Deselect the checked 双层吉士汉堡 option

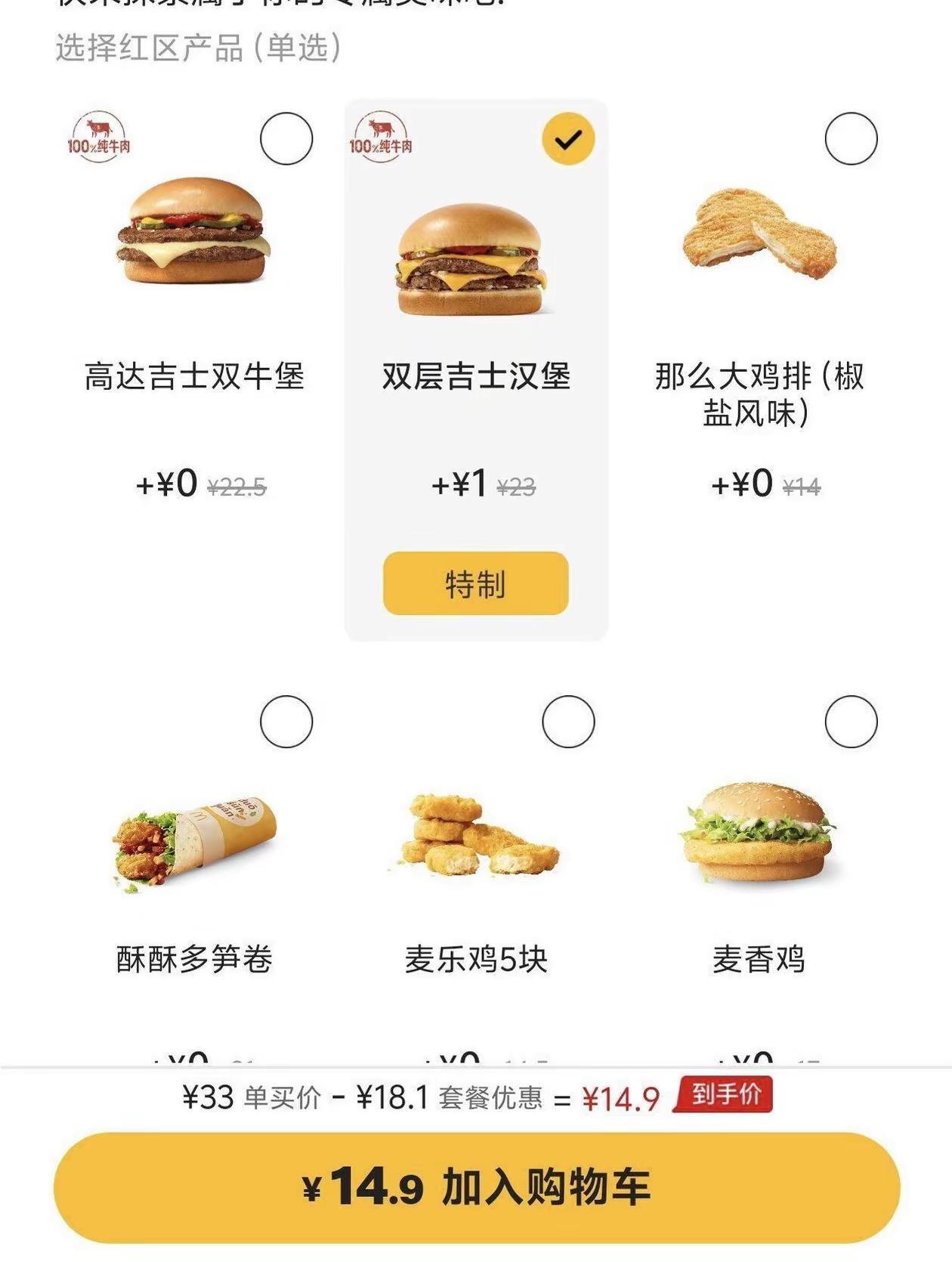click(568, 139)
